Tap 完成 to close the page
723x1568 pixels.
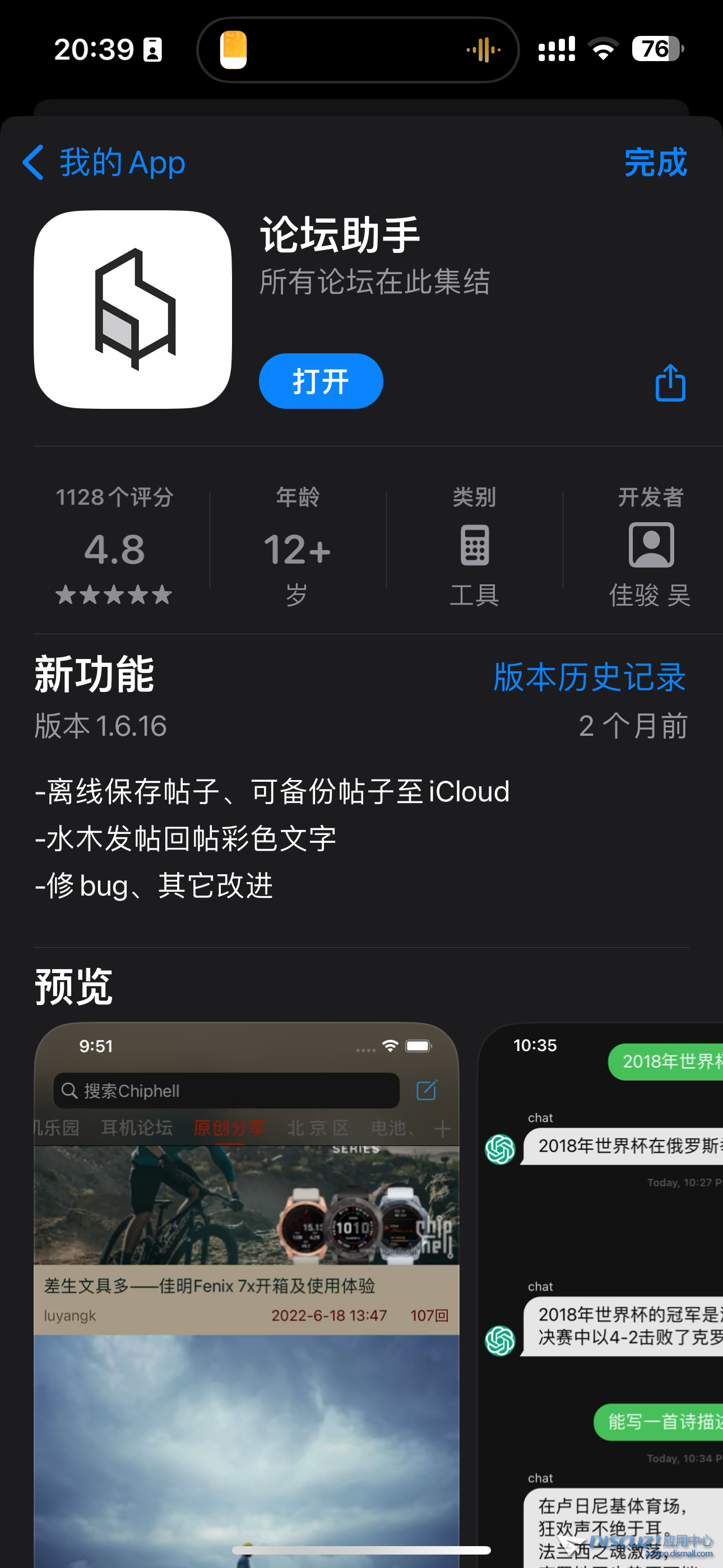click(x=655, y=163)
